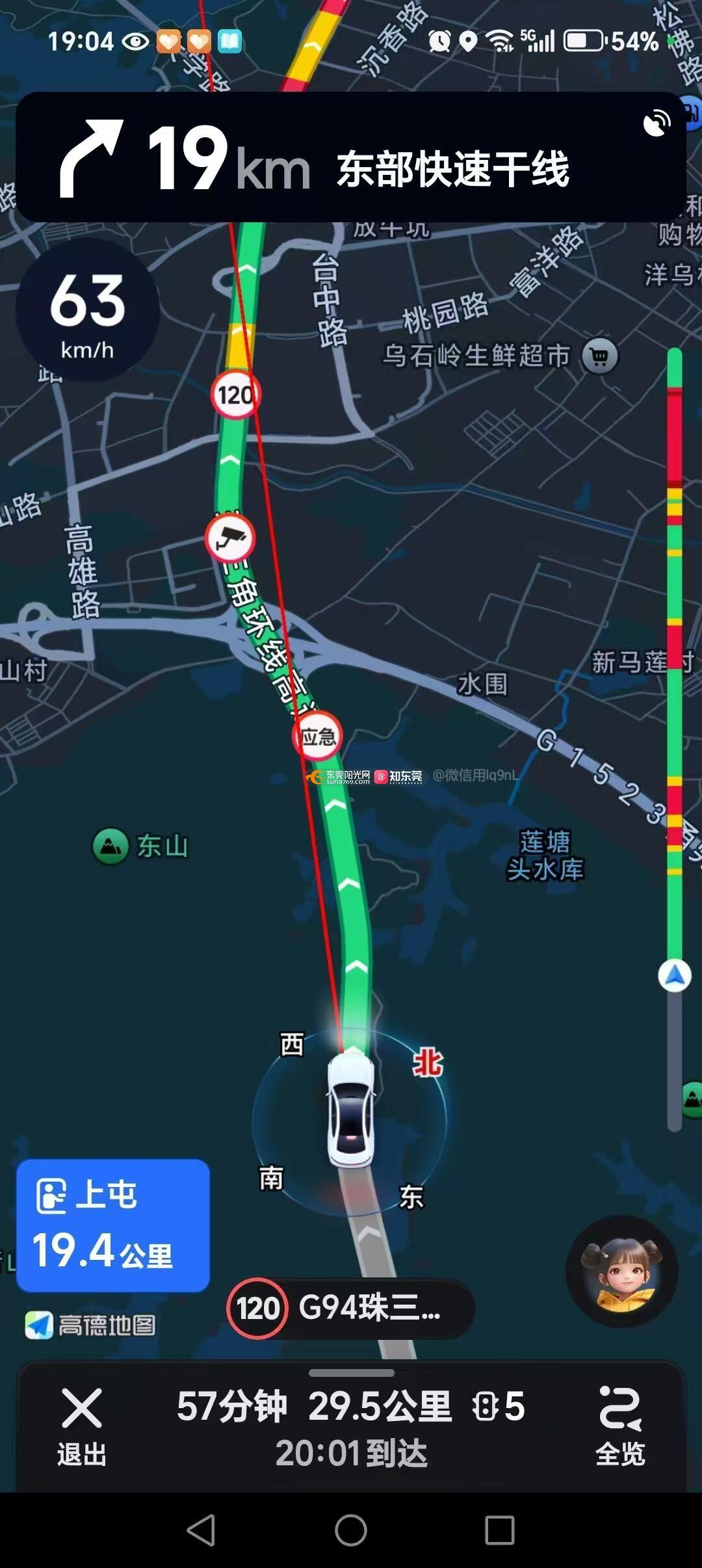Tap the 19 km 东部快速干线 turn banner
This screenshot has height=1568, width=702.
pos(351,157)
